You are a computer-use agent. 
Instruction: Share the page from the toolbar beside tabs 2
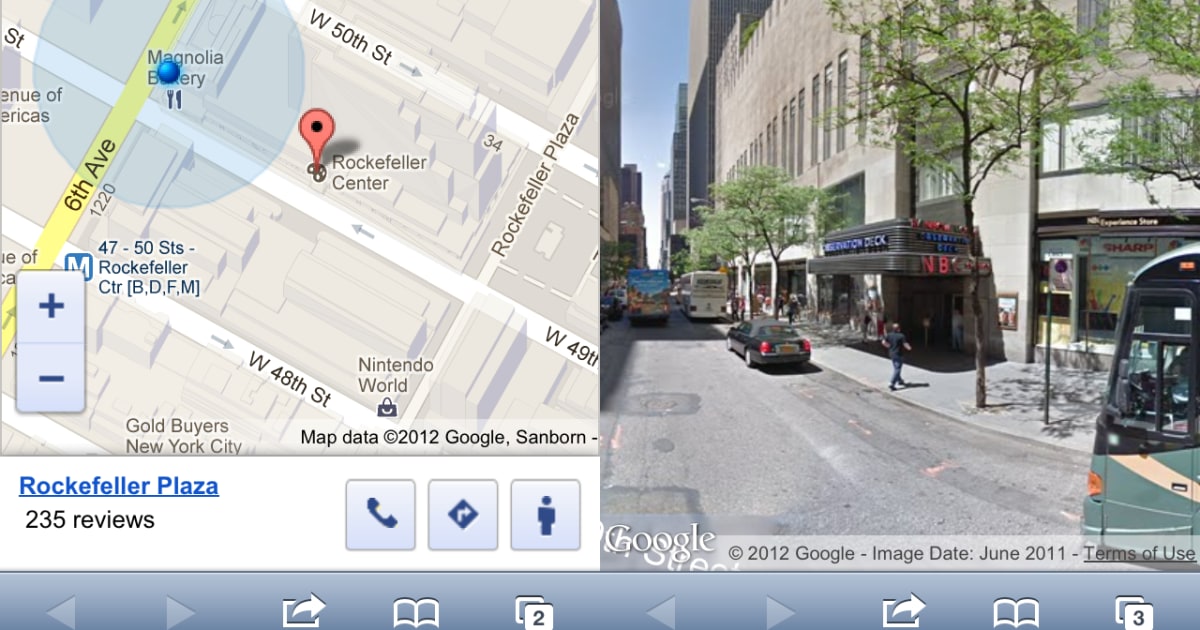305,609
